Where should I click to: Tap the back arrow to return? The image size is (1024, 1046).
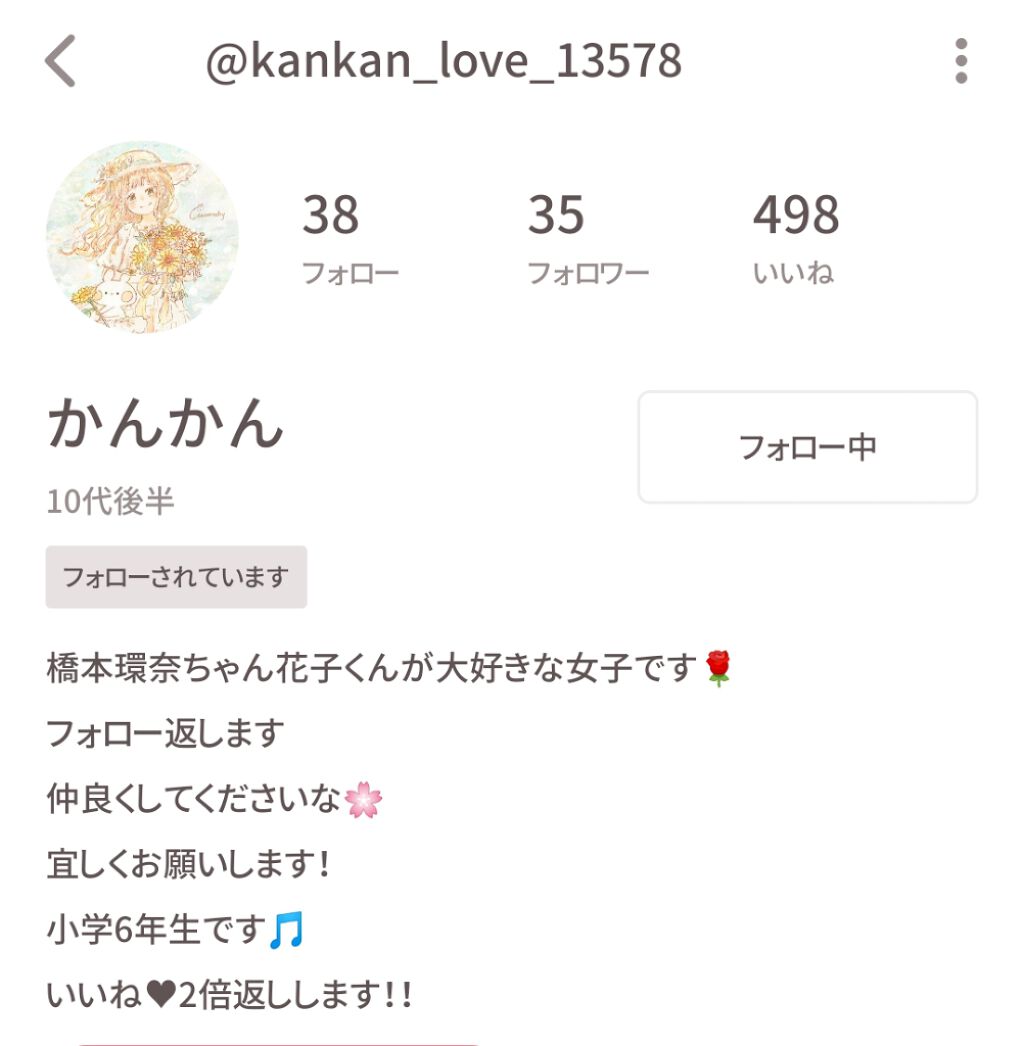[60, 62]
